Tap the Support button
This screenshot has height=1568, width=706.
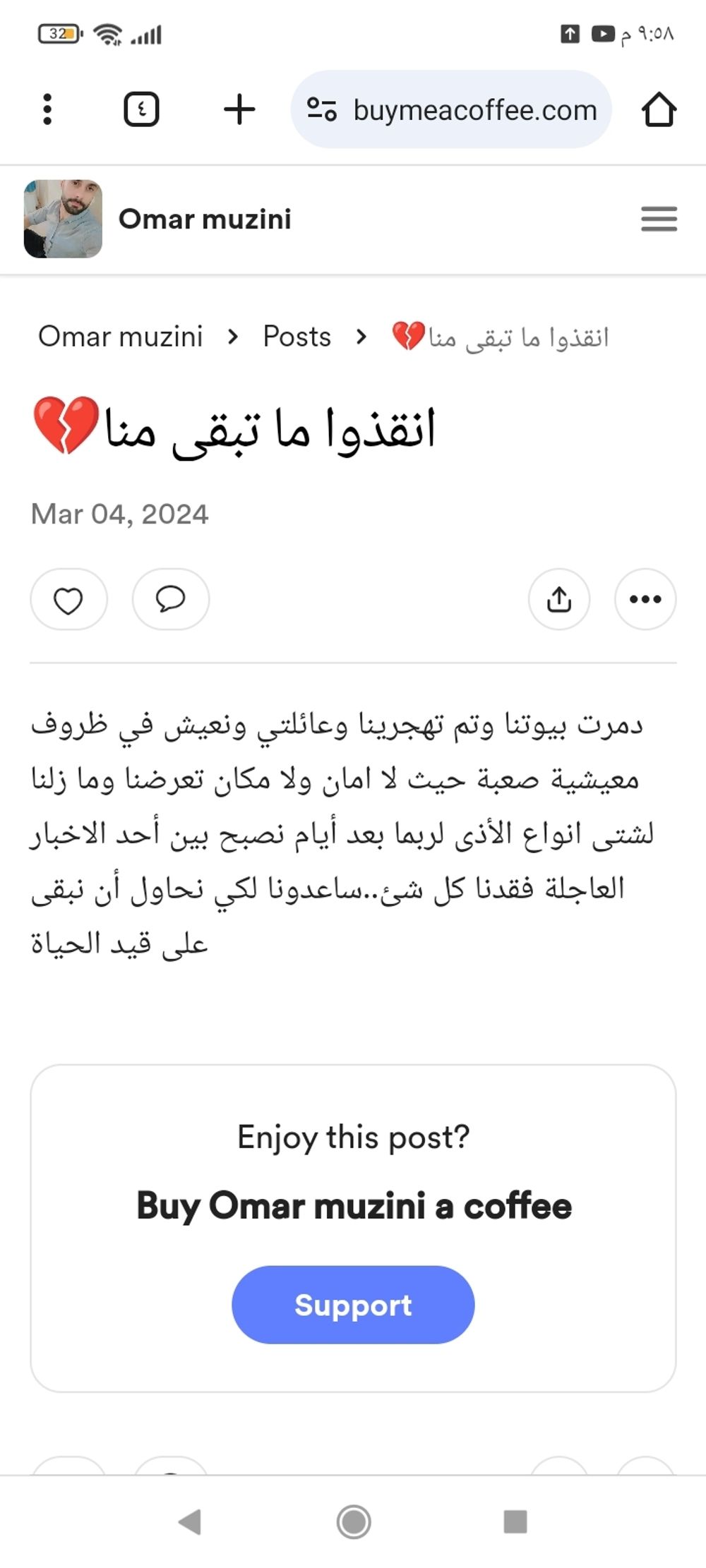353,1305
